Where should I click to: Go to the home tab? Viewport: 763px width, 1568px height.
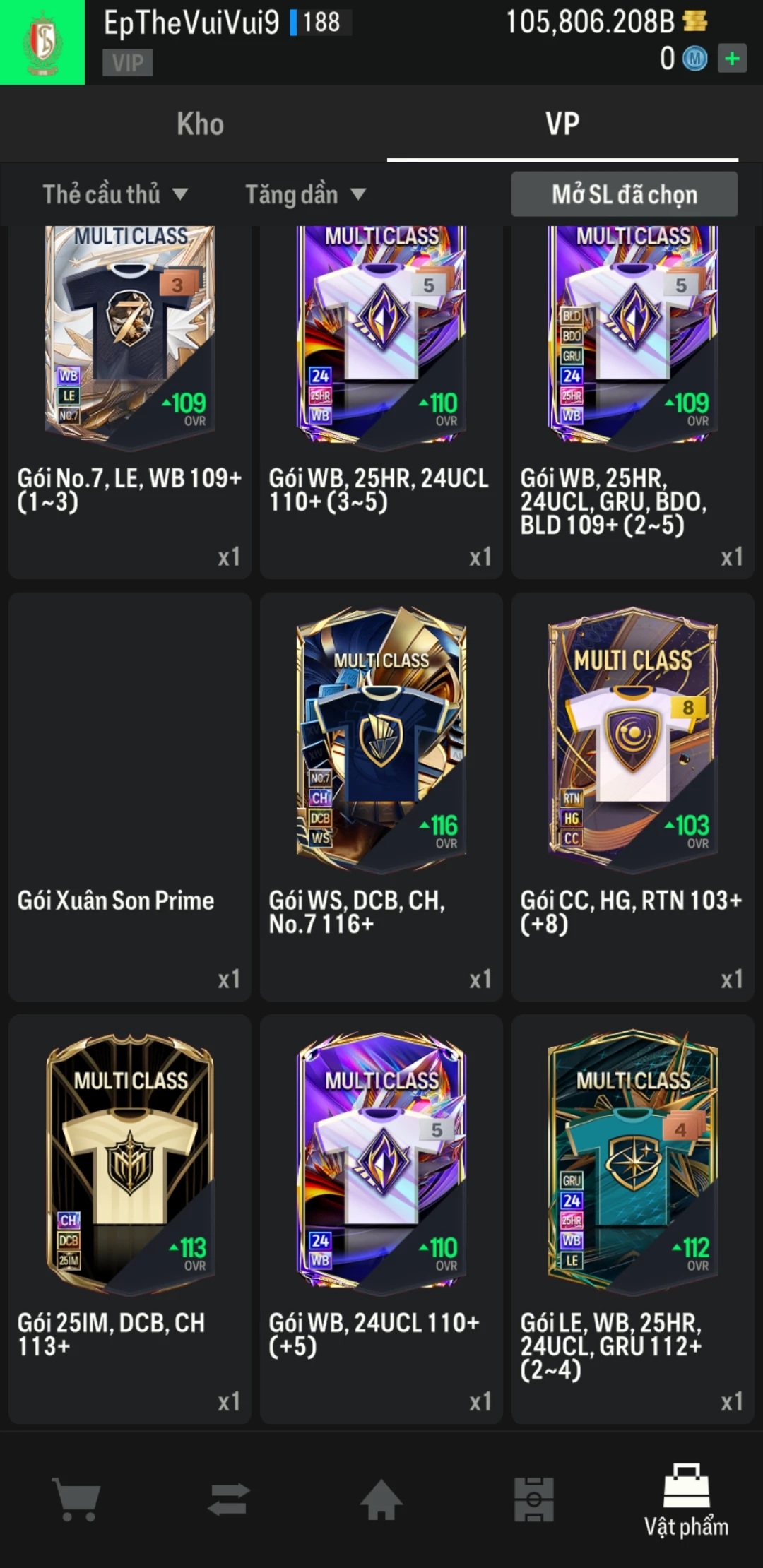coord(381,1499)
